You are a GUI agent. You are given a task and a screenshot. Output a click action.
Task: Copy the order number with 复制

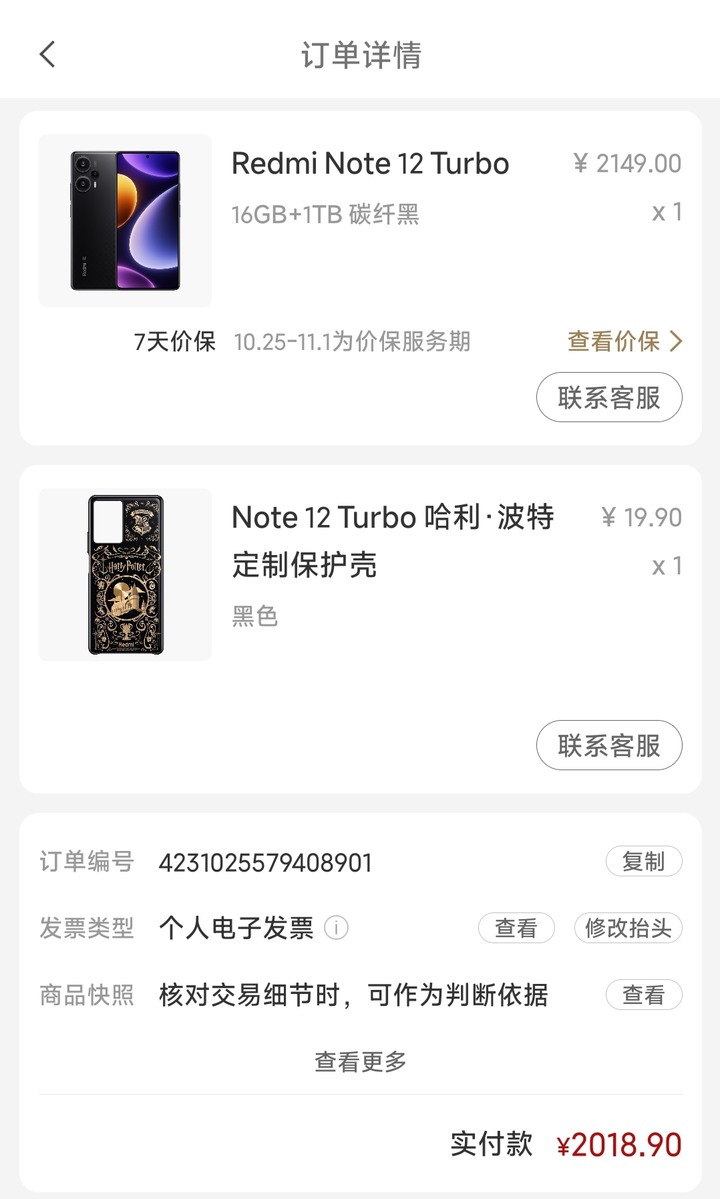[643, 862]
